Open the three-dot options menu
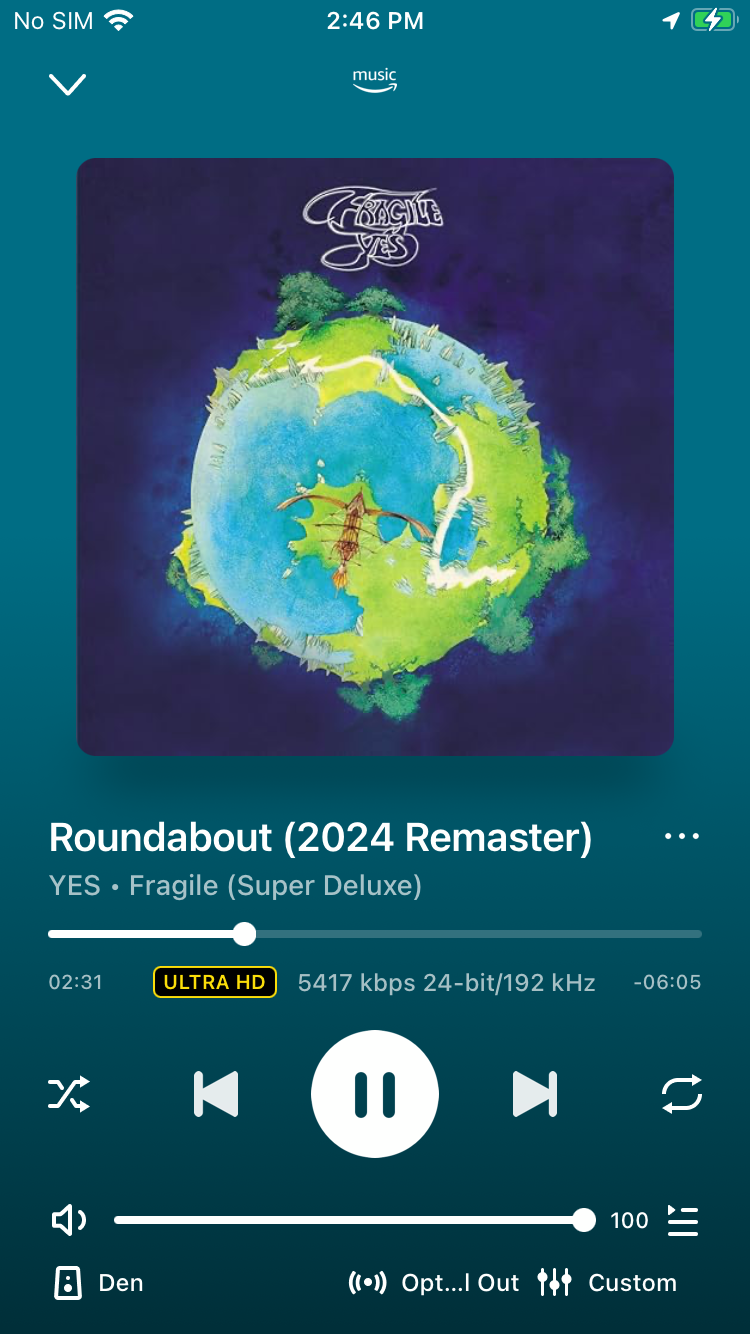The height and width of the screenshot is (1334, 750). click(x=682, y=836)
